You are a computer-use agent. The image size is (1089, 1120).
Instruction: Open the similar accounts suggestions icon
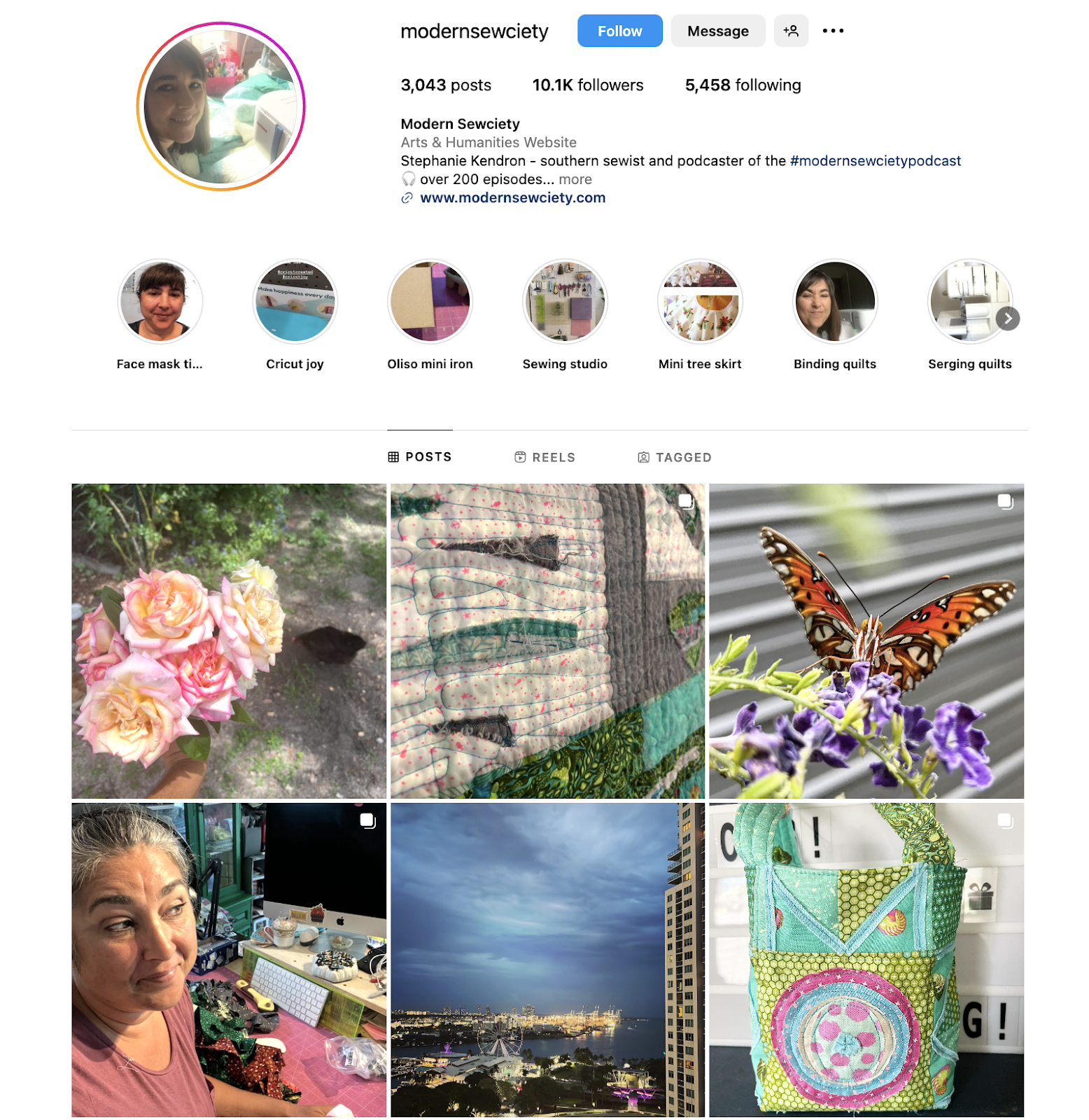tap(790, 31)
